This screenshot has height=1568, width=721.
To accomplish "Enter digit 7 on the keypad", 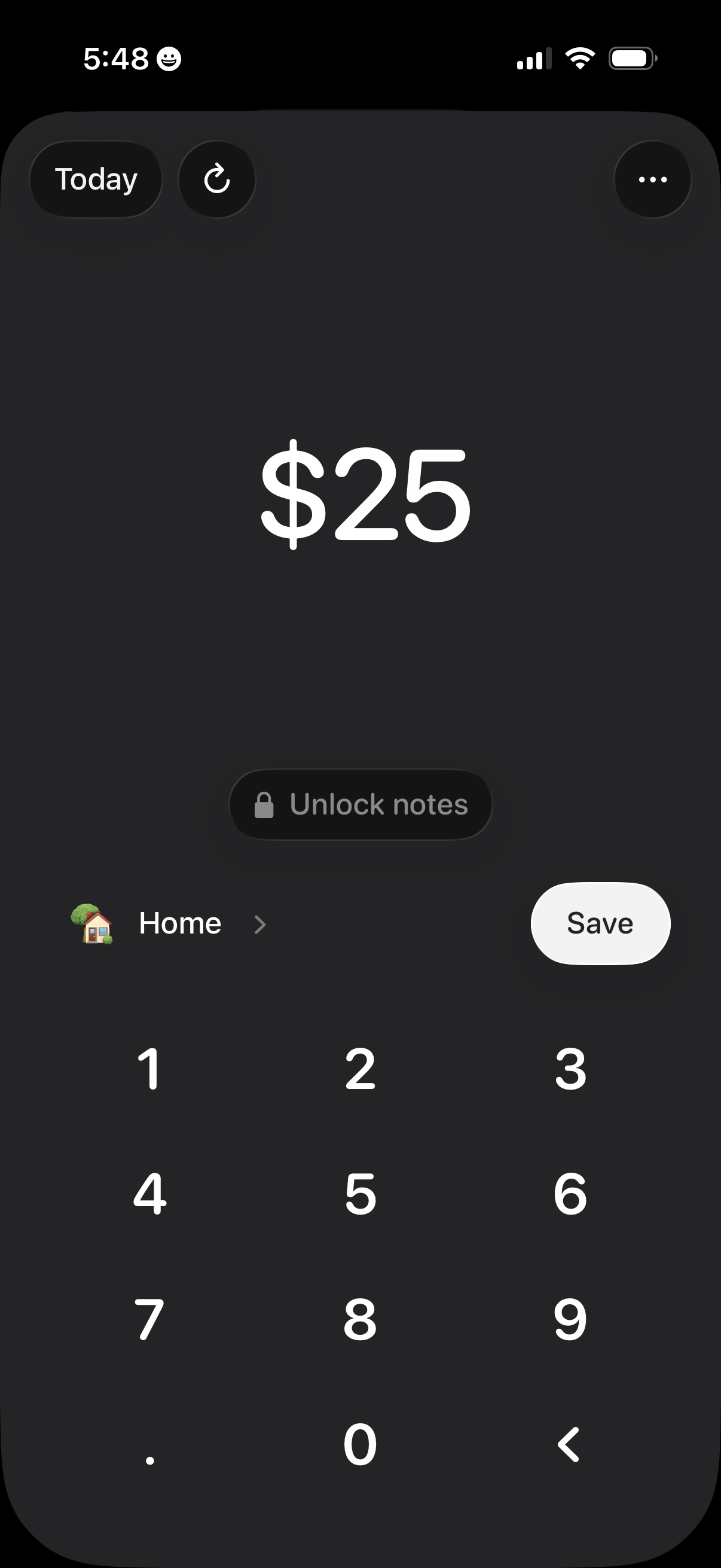I will (x=149, y=1319).
